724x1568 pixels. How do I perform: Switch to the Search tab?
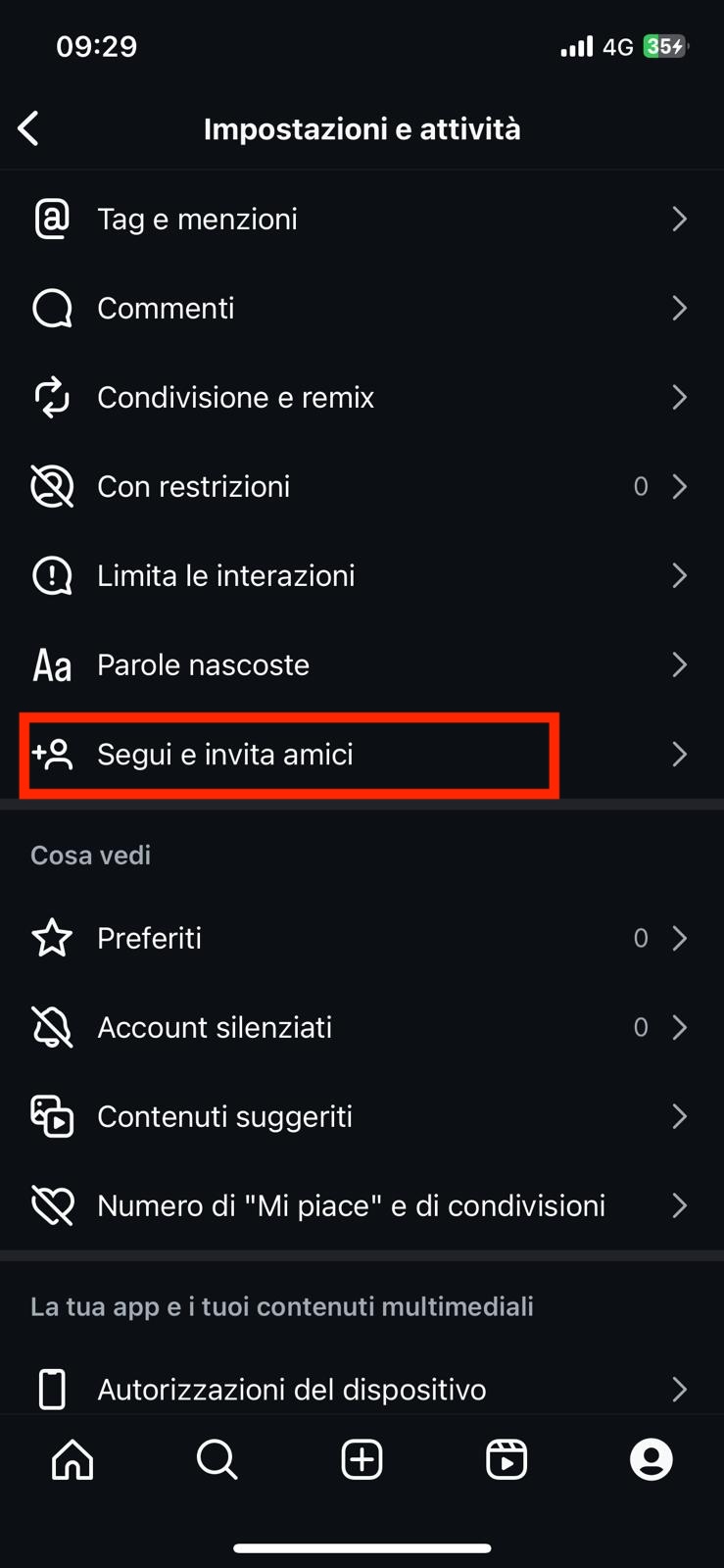tap(217, 1459)
